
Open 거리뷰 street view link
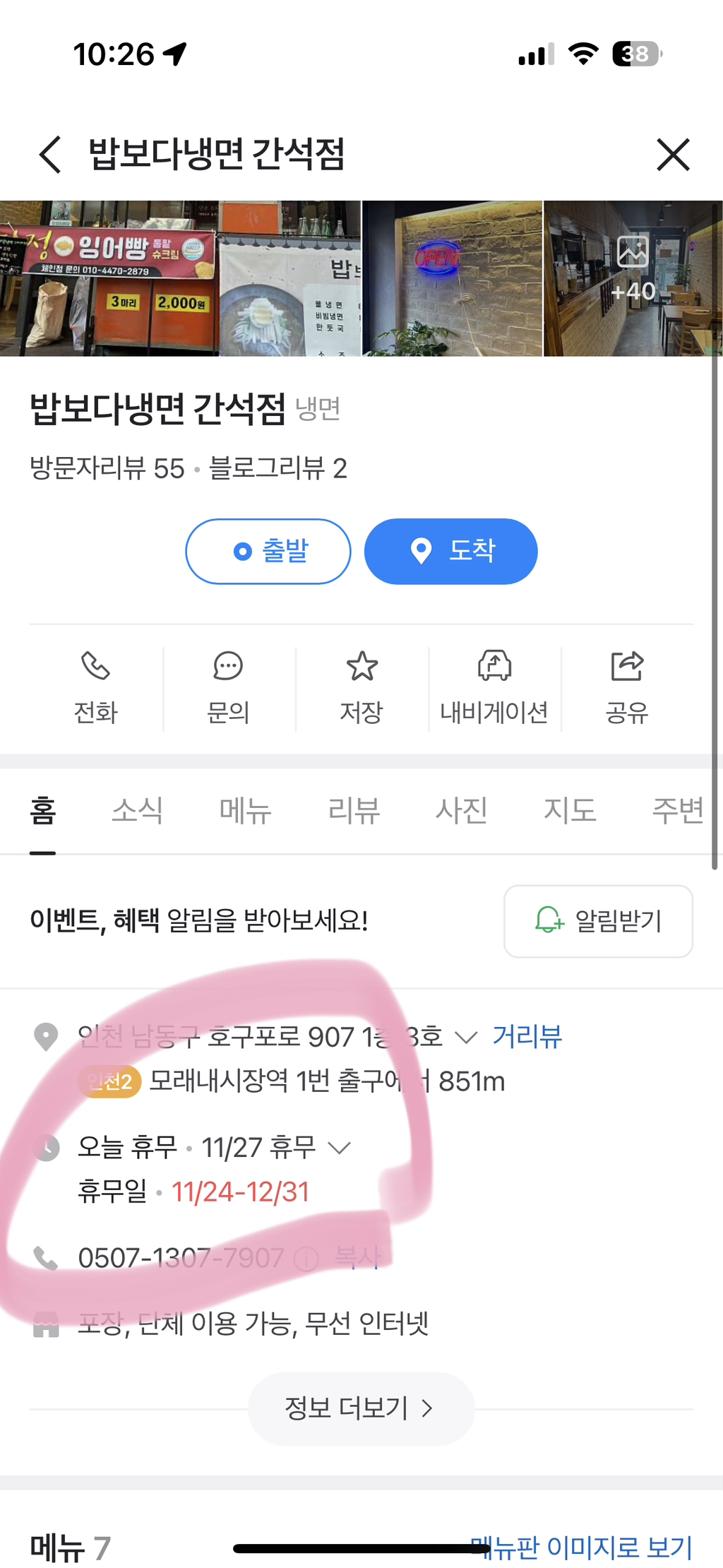(x=527, y=1037)
